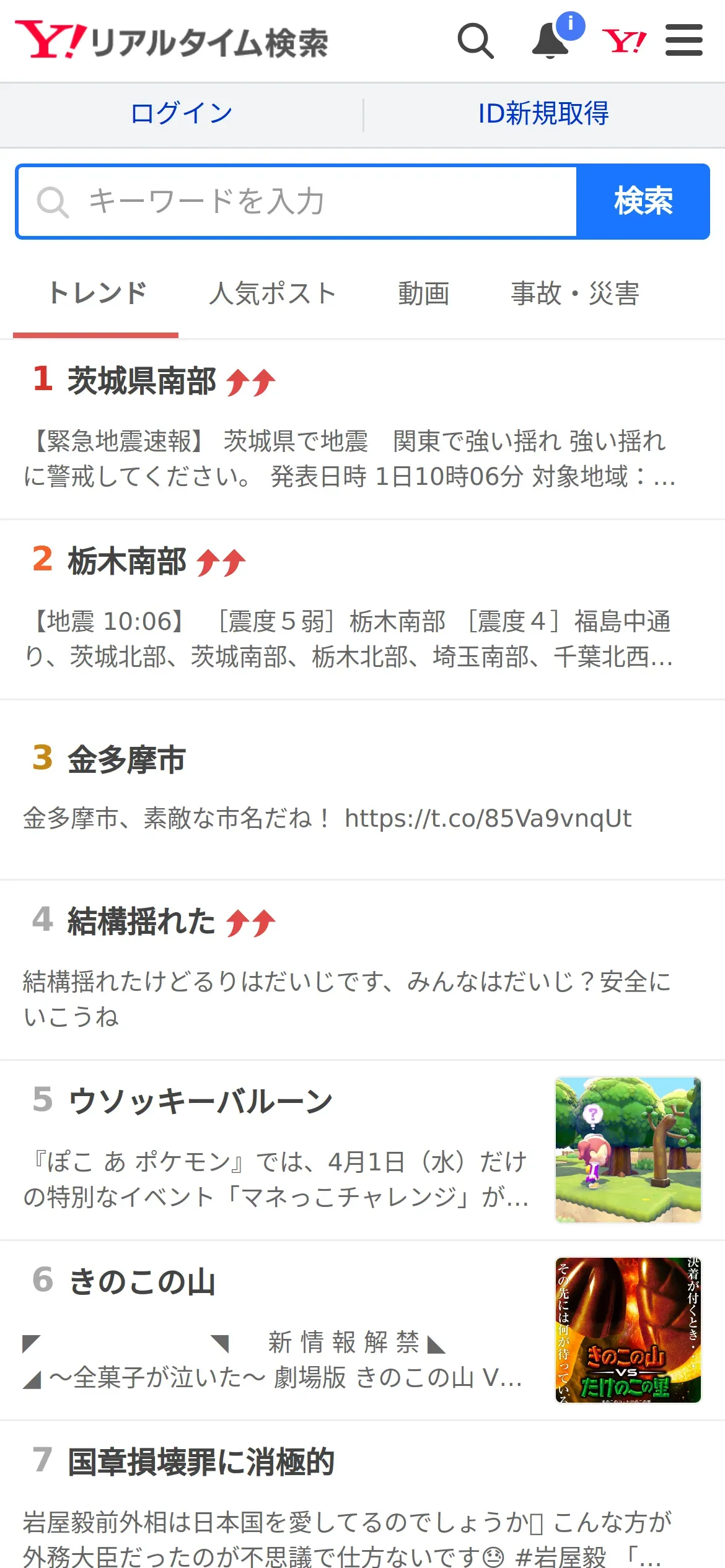Image resolution: width=725 pixels, height=1568 pixels.
Task: Tap the Yahoo! リアルタイム検索 logo
Action: click(x=172, y=41)
